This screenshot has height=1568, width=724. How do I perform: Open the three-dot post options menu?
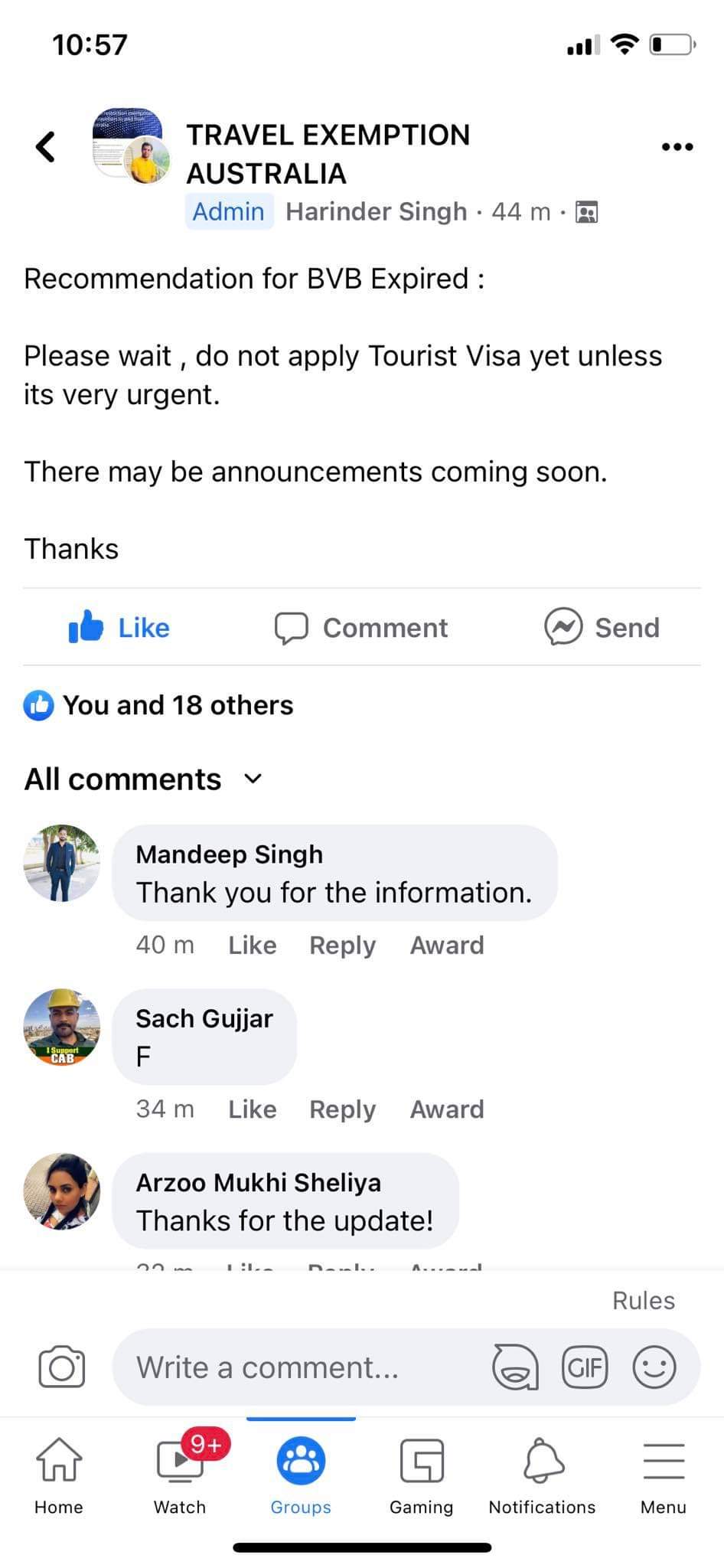pyautogui.click(x=677, y=147)
